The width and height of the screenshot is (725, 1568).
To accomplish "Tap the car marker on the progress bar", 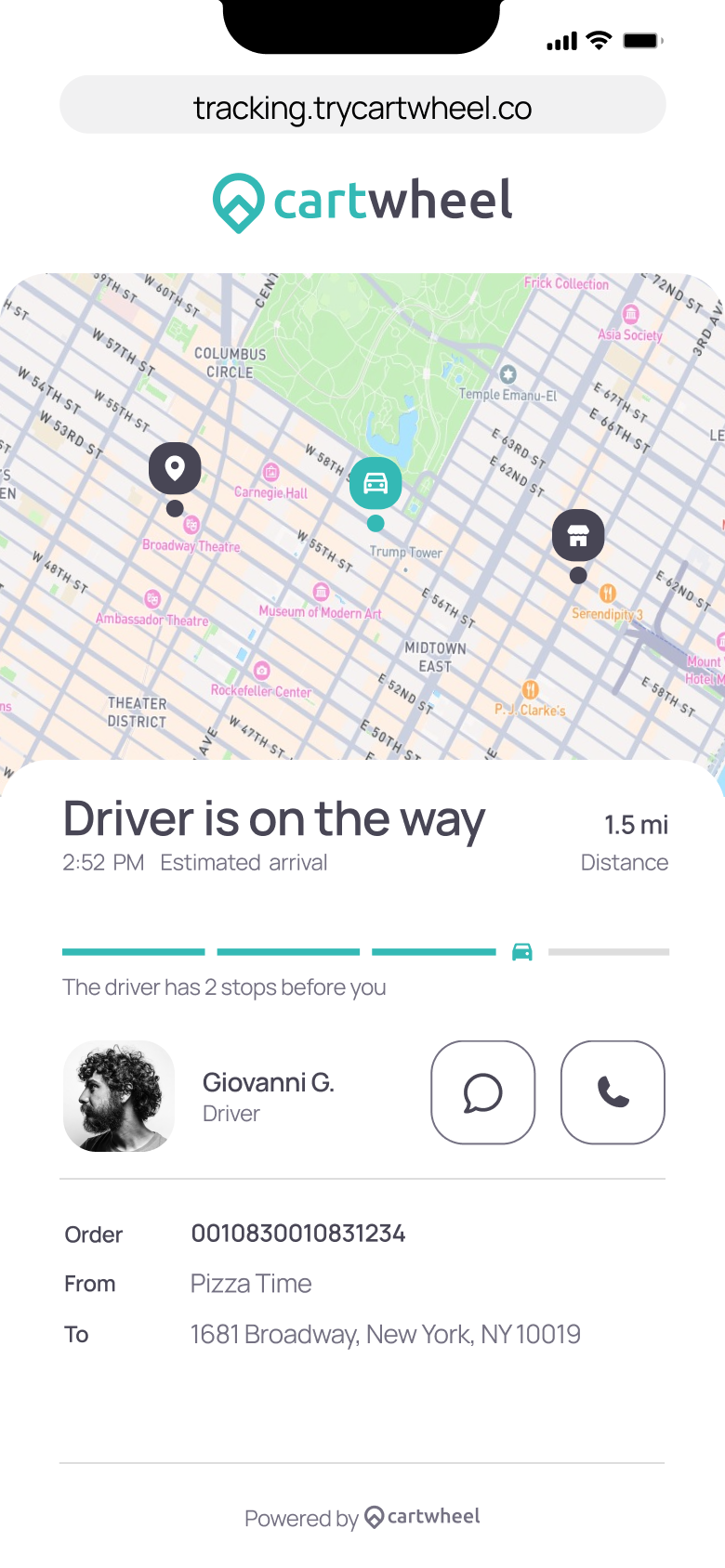I will [521, 951].
